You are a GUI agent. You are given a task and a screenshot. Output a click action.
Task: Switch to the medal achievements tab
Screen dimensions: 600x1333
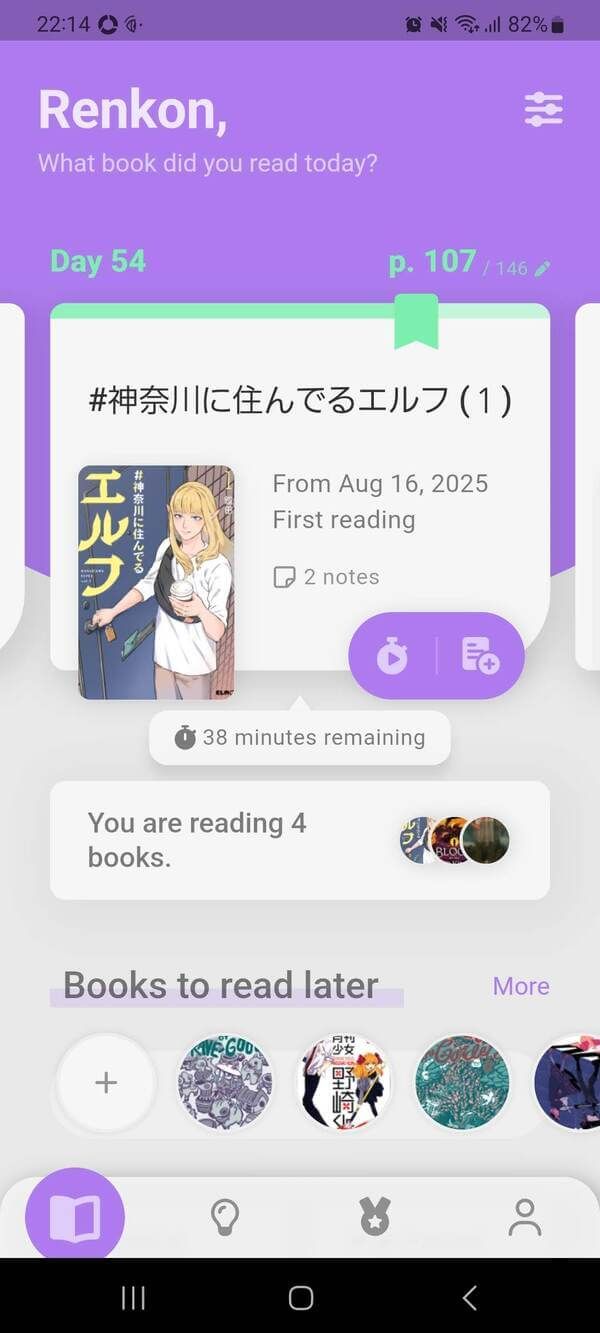[374, 1218]
